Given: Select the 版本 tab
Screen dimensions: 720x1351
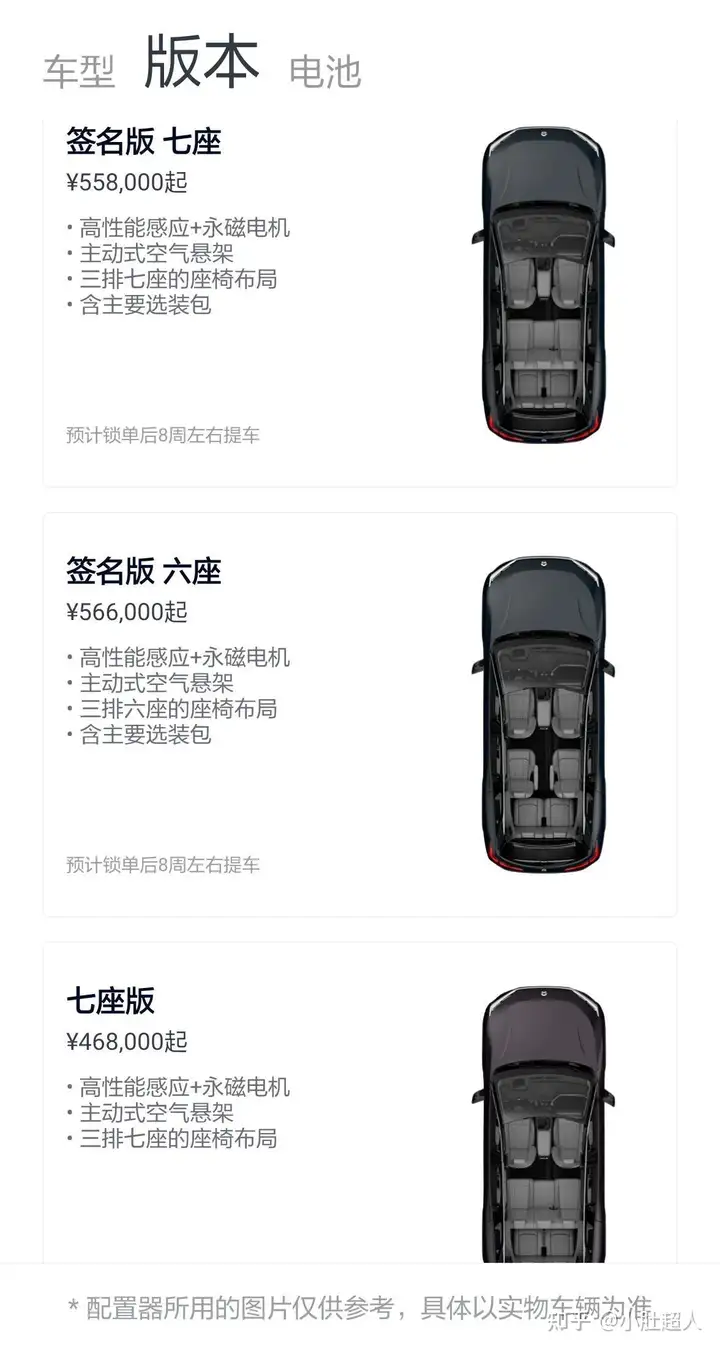Looking at the screenshot, I should coord(202,60).
